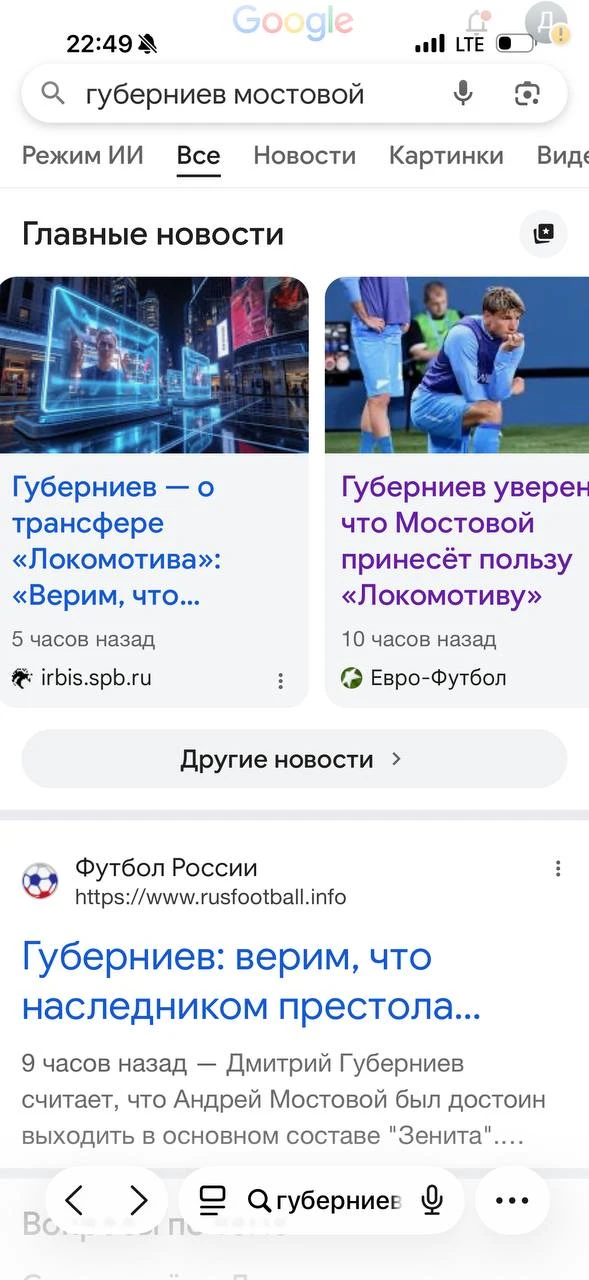Image resolution: width=589 pixels, height=1280 pixels.
Task: Start voice search with the top microphone
Action: (x=462, y=94)
